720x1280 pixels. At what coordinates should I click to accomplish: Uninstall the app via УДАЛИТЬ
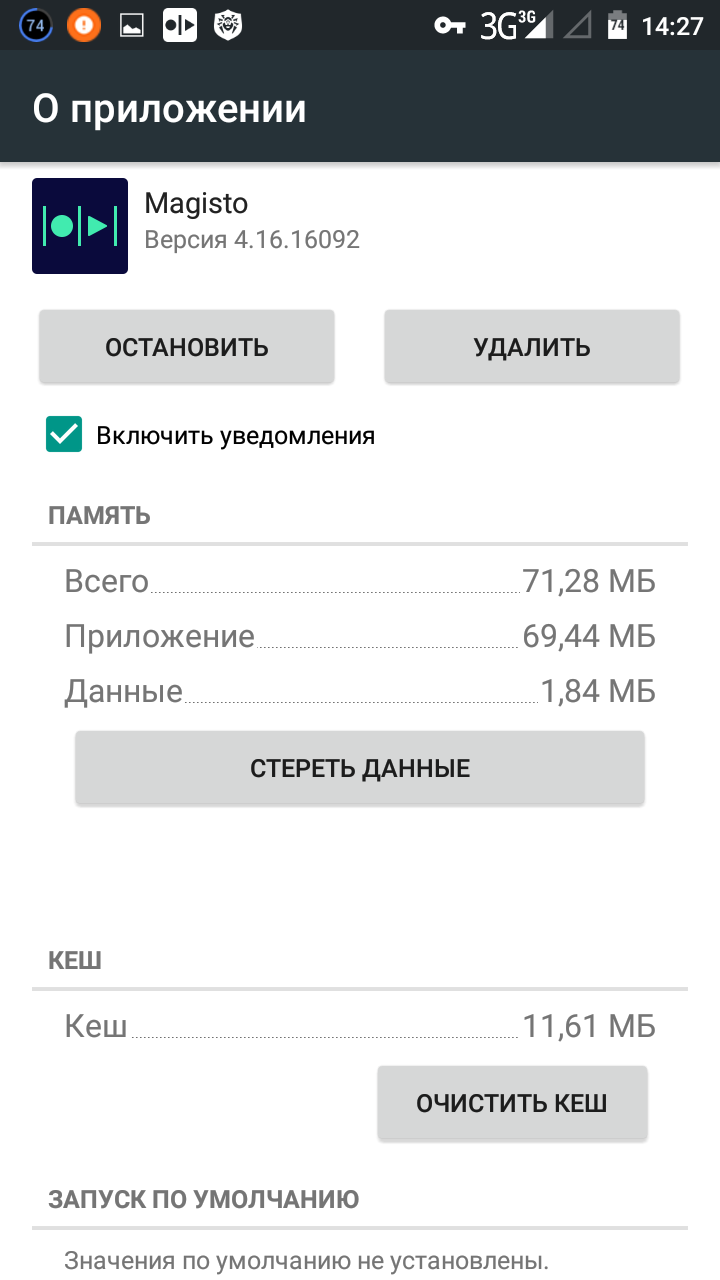532,347
